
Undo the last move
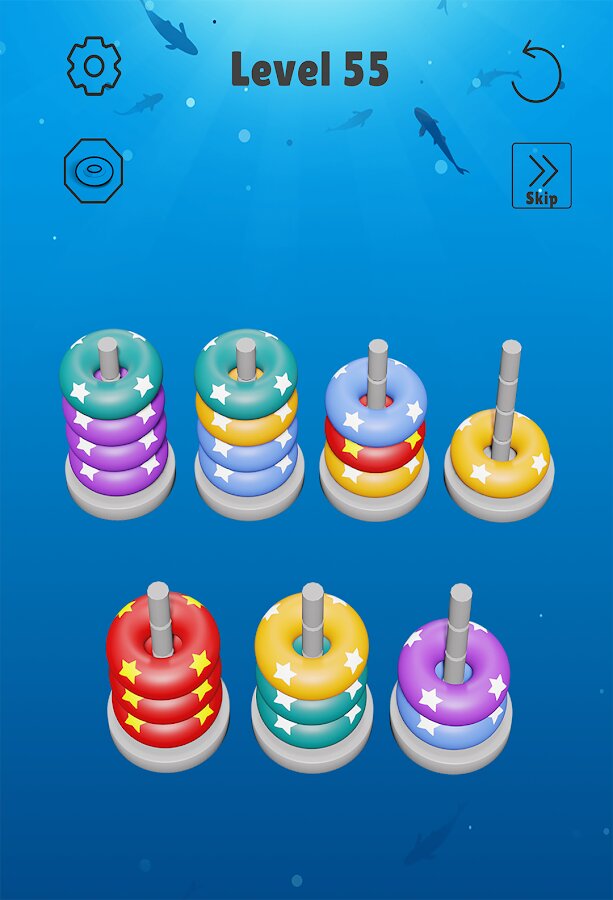coord(537,72)
